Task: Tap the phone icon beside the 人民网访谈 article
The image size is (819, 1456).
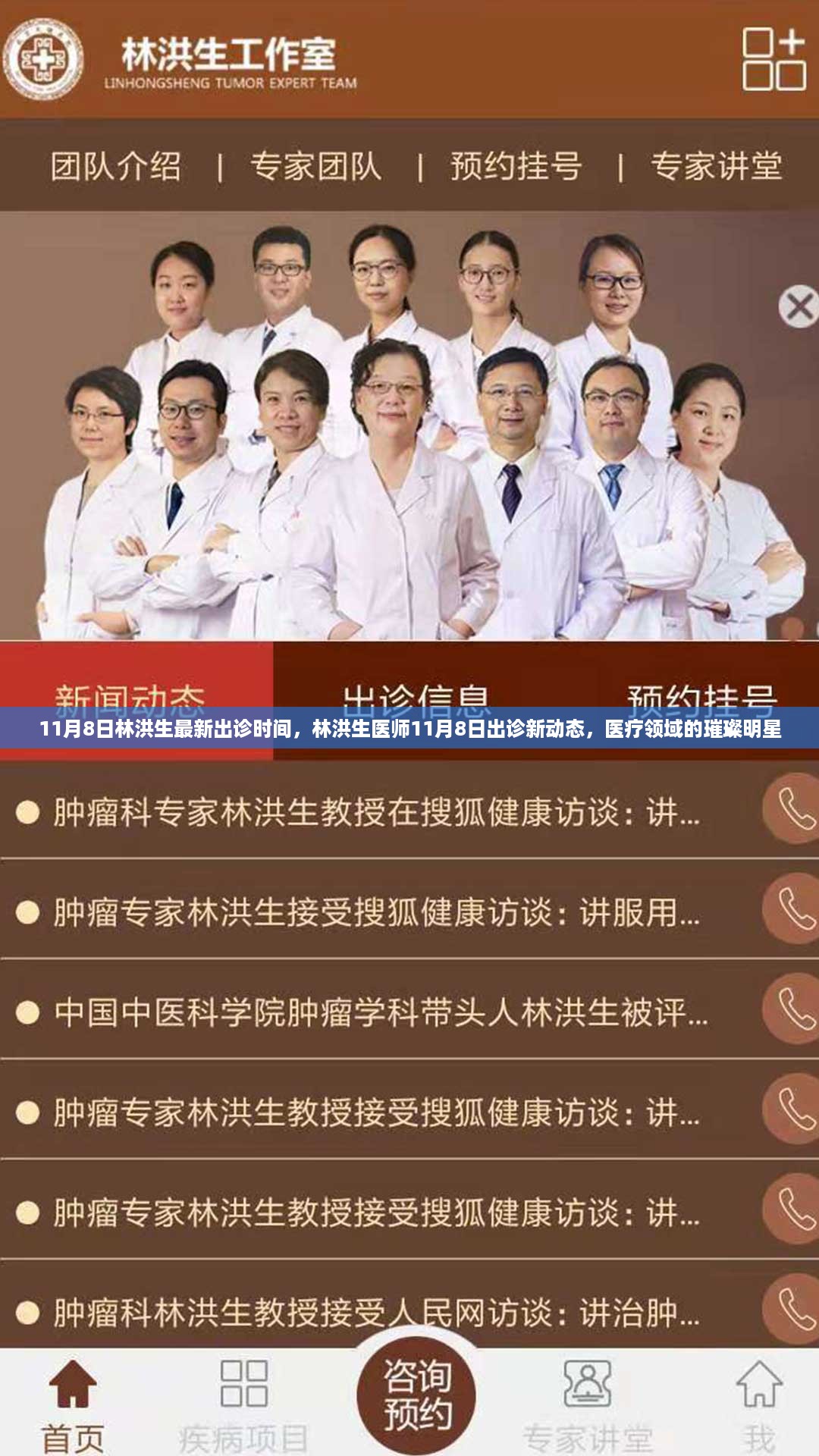Action: pyautogui.click(x=794, y=1310)
